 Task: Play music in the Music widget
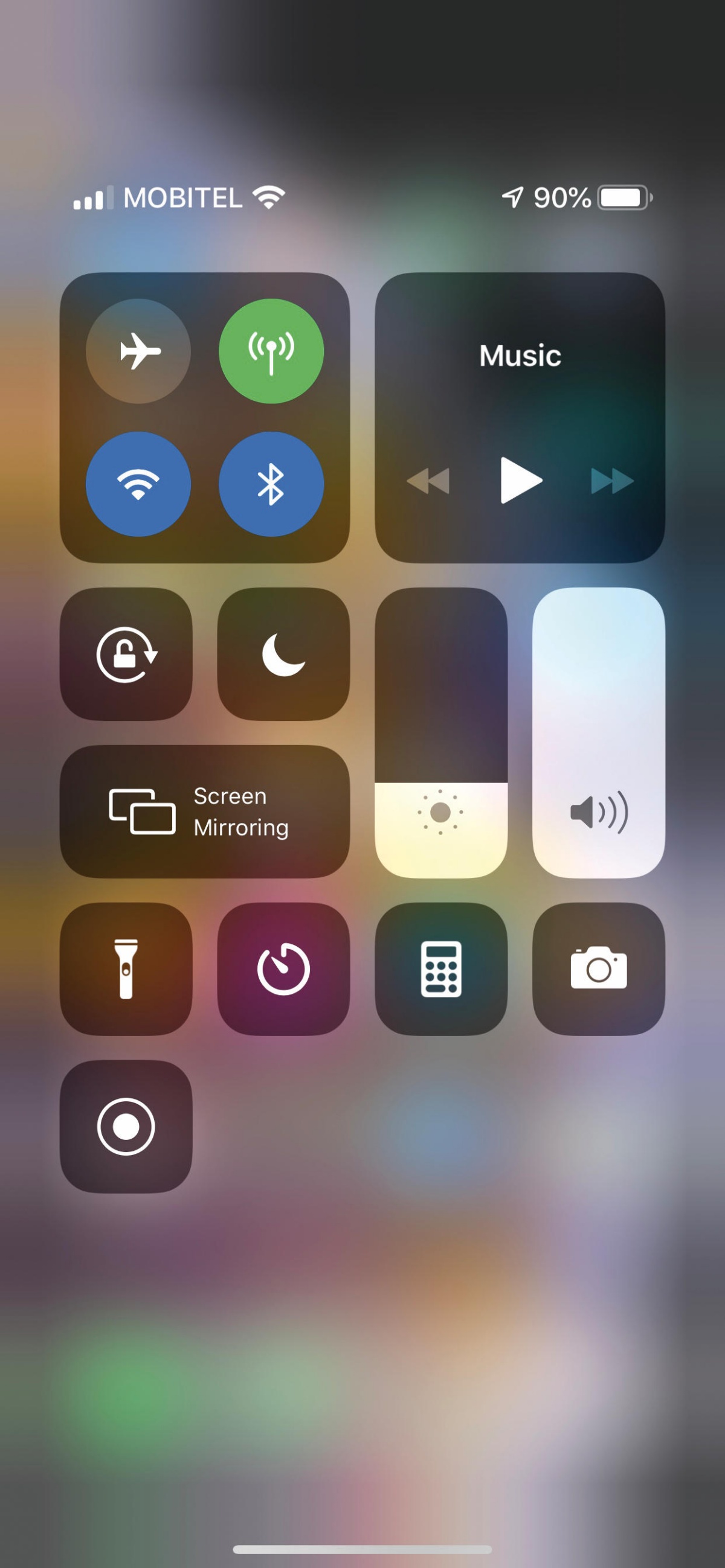(520, 480)
